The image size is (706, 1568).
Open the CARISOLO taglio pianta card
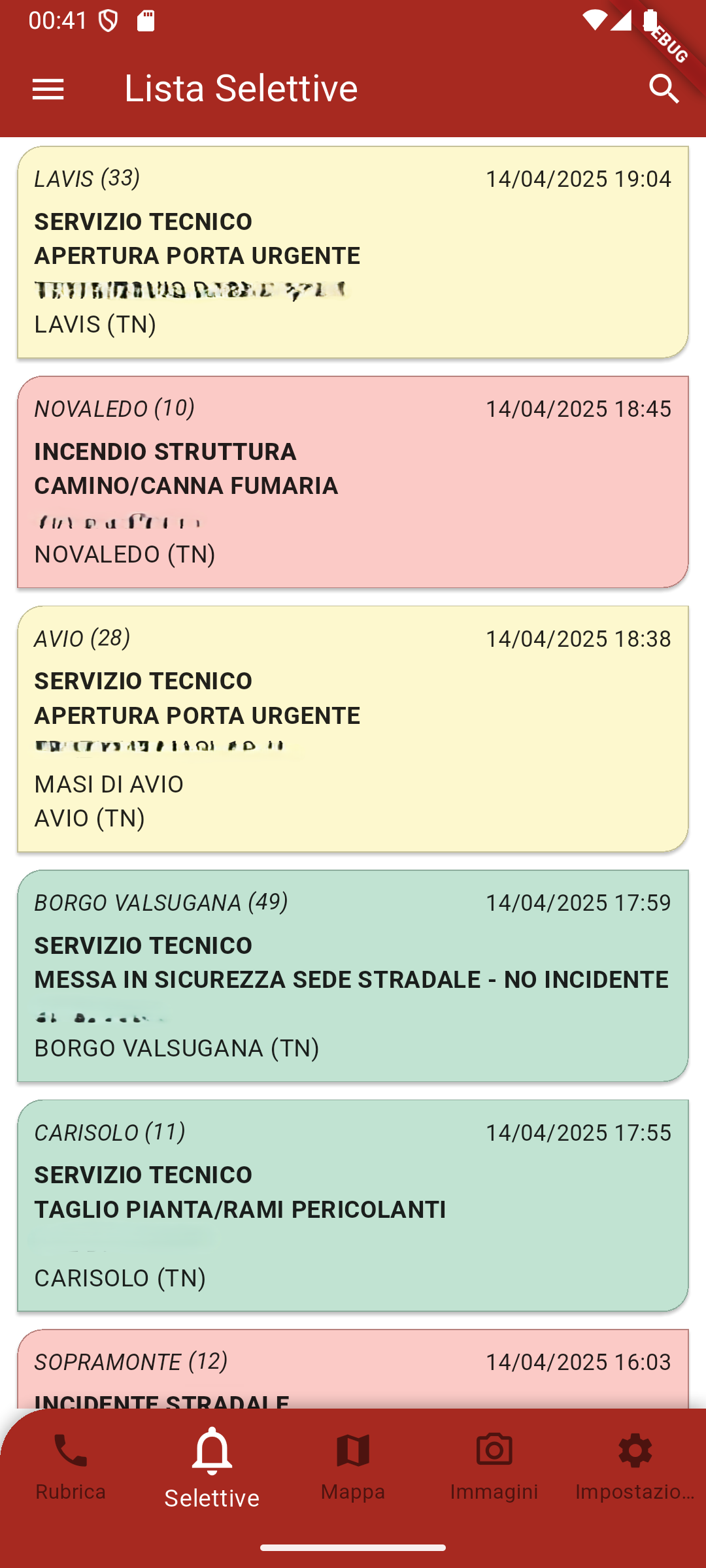point(353,1205)
